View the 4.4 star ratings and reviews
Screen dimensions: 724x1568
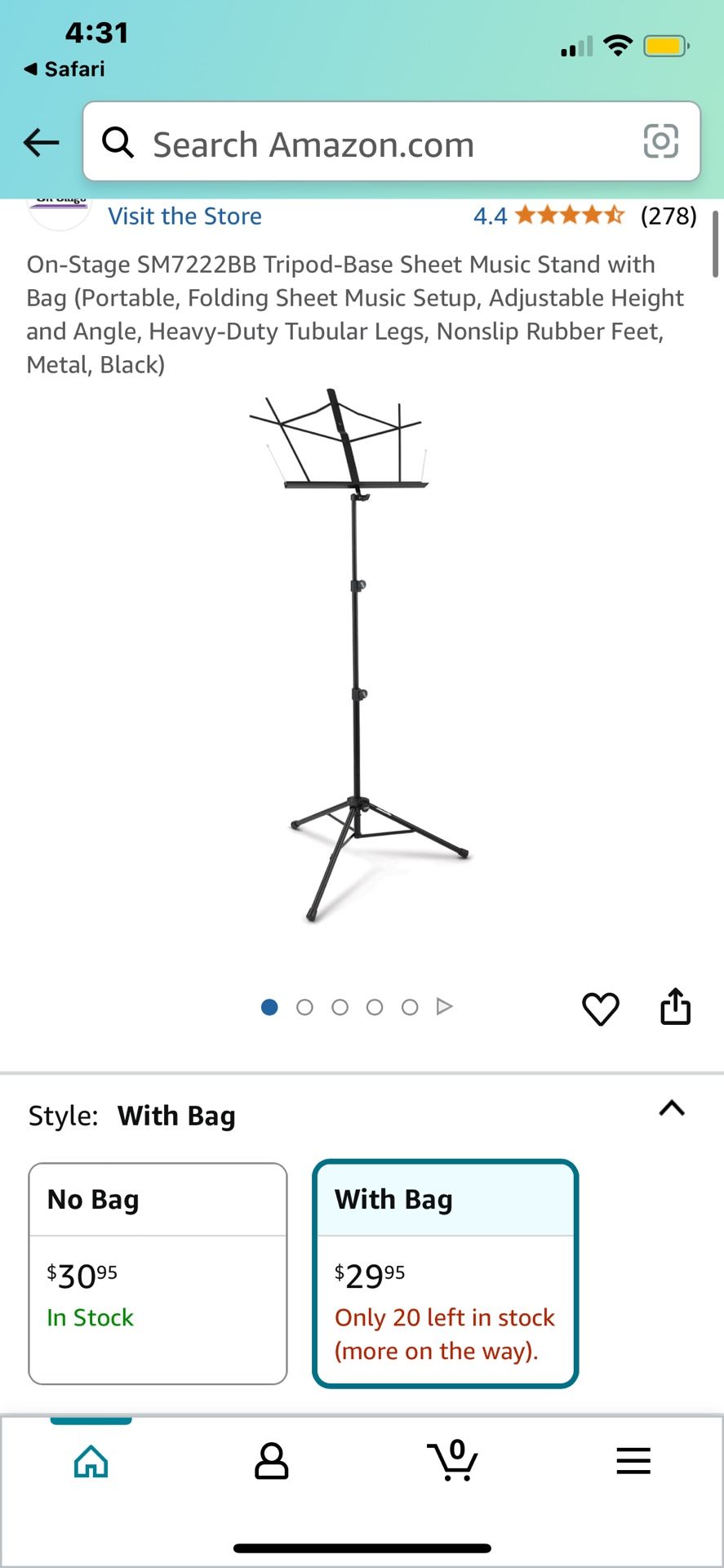(x=584, y=216)
